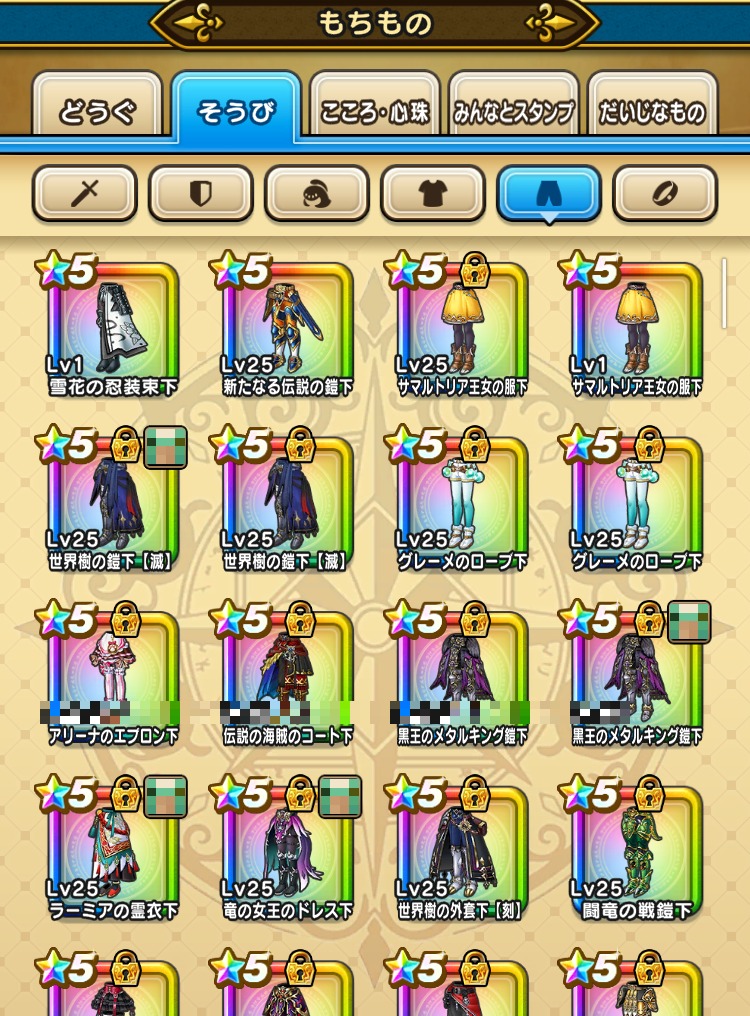
Task: Open the こころ・心珠 tab
Action: (375, 110)
